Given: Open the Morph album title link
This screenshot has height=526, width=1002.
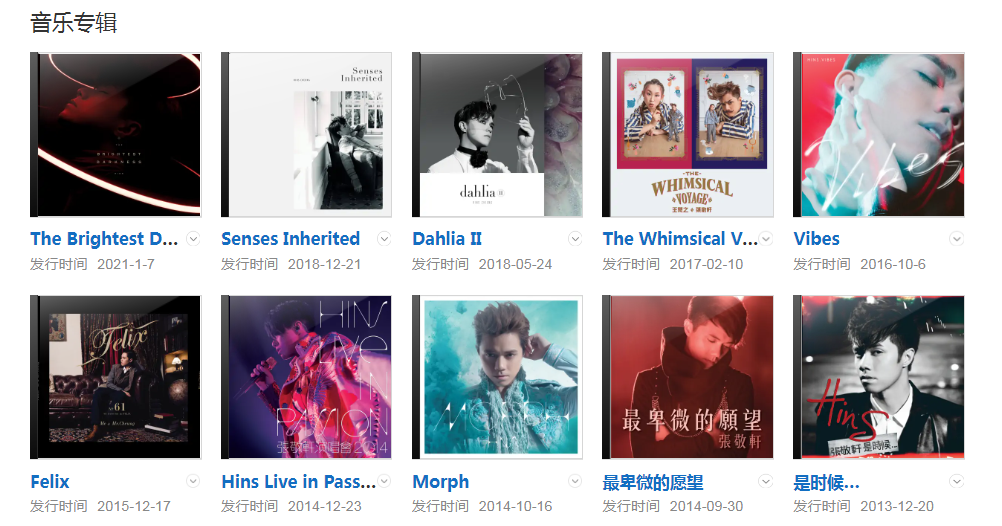Looking at the screenshot, I should [x=441, y=482].
